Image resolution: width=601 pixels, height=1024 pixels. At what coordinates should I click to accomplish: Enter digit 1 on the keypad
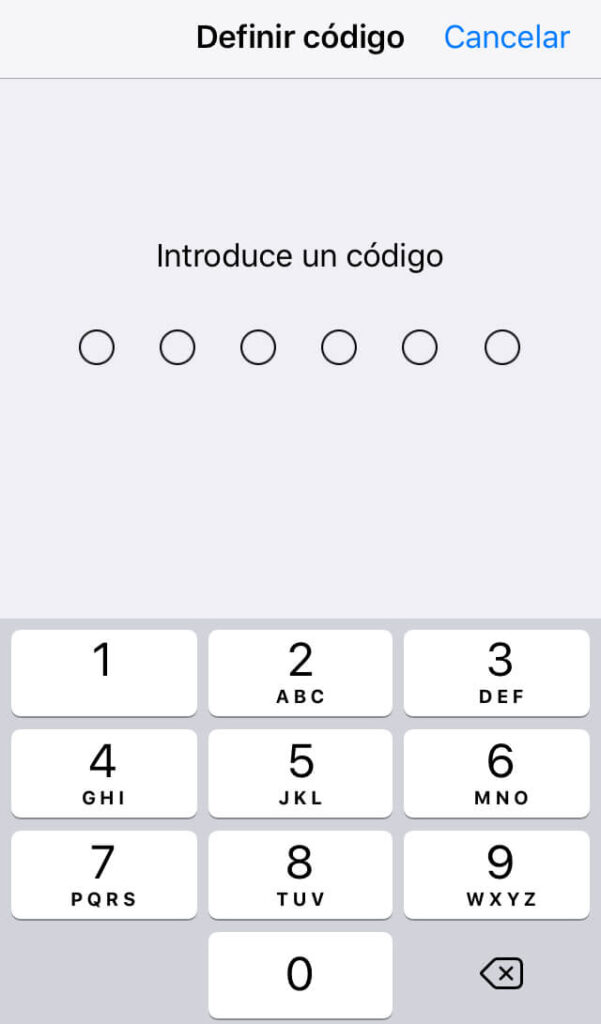click(103, 672)
